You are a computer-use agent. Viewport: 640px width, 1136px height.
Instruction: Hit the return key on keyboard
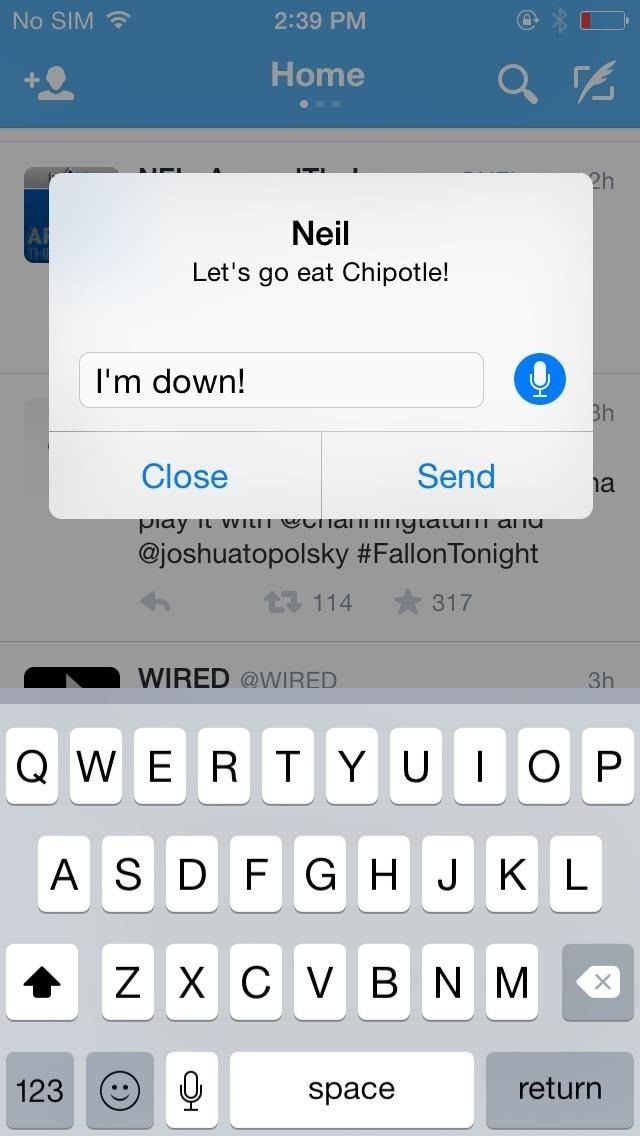point(559,1089)
